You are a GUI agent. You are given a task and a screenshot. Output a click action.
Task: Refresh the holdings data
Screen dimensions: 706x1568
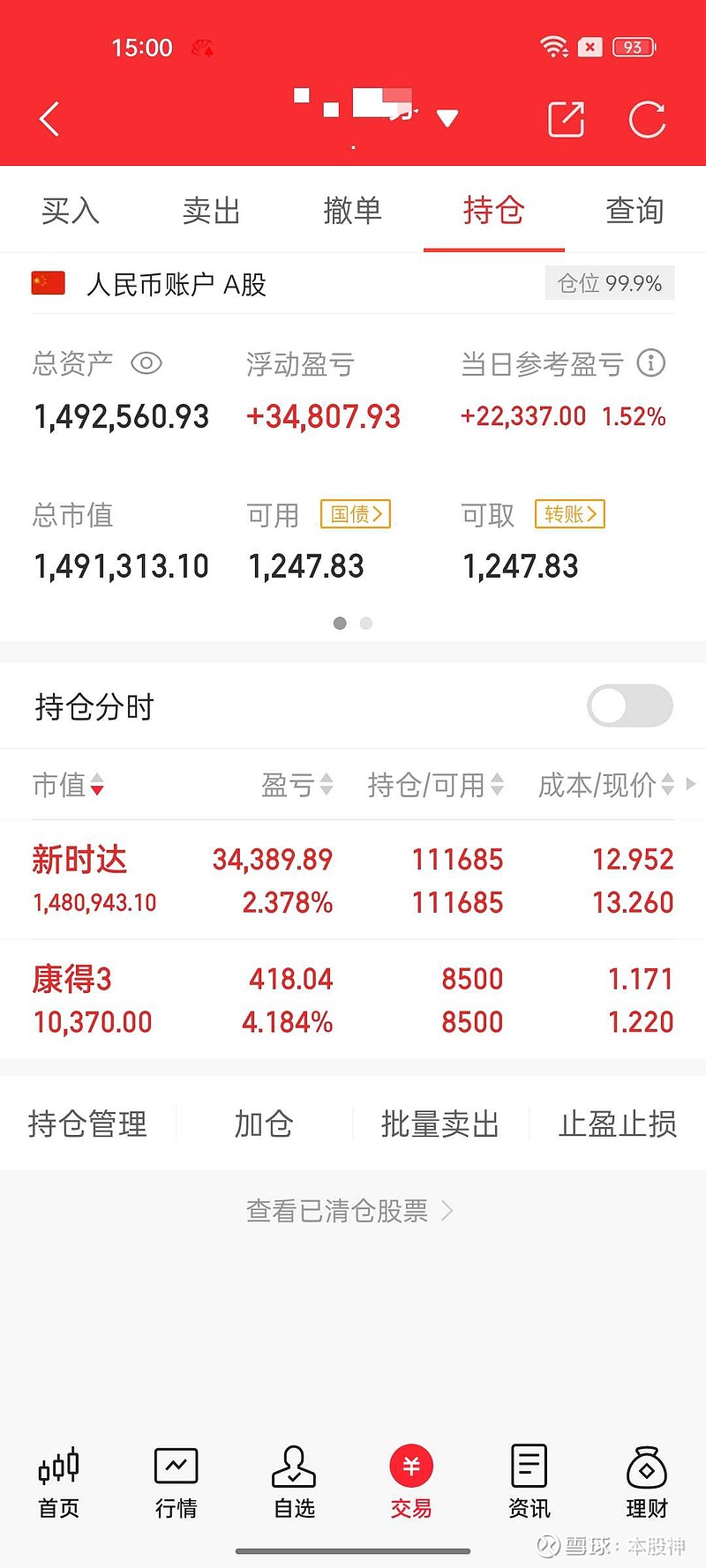[647, 119]
